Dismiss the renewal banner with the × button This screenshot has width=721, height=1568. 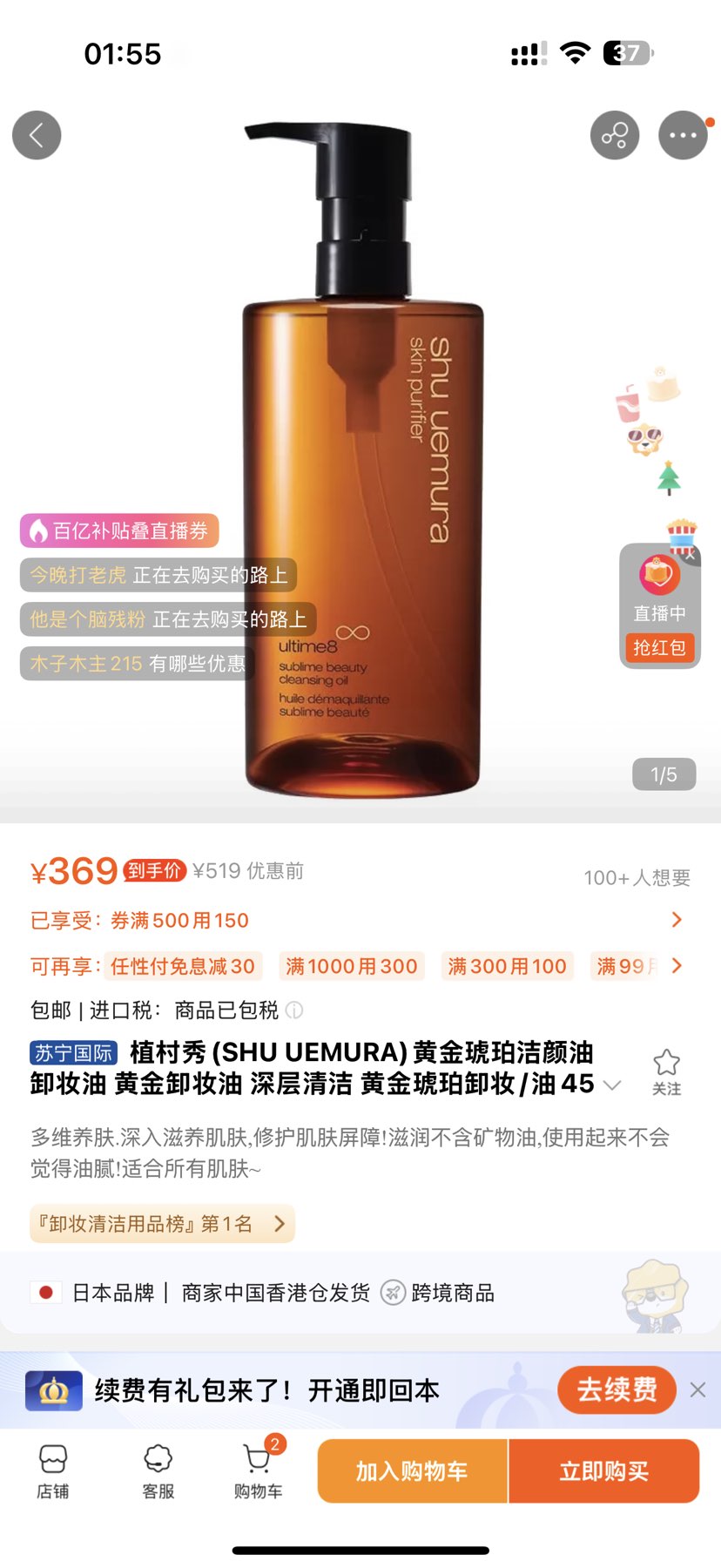coord(697,1390)
